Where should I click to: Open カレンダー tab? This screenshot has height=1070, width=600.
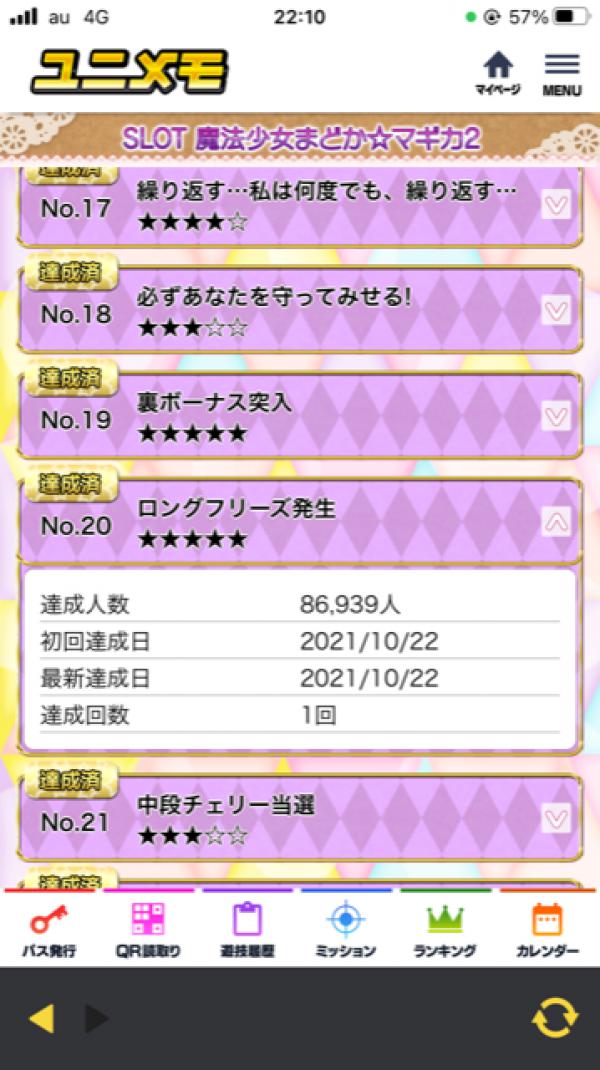tap(547, 929)
